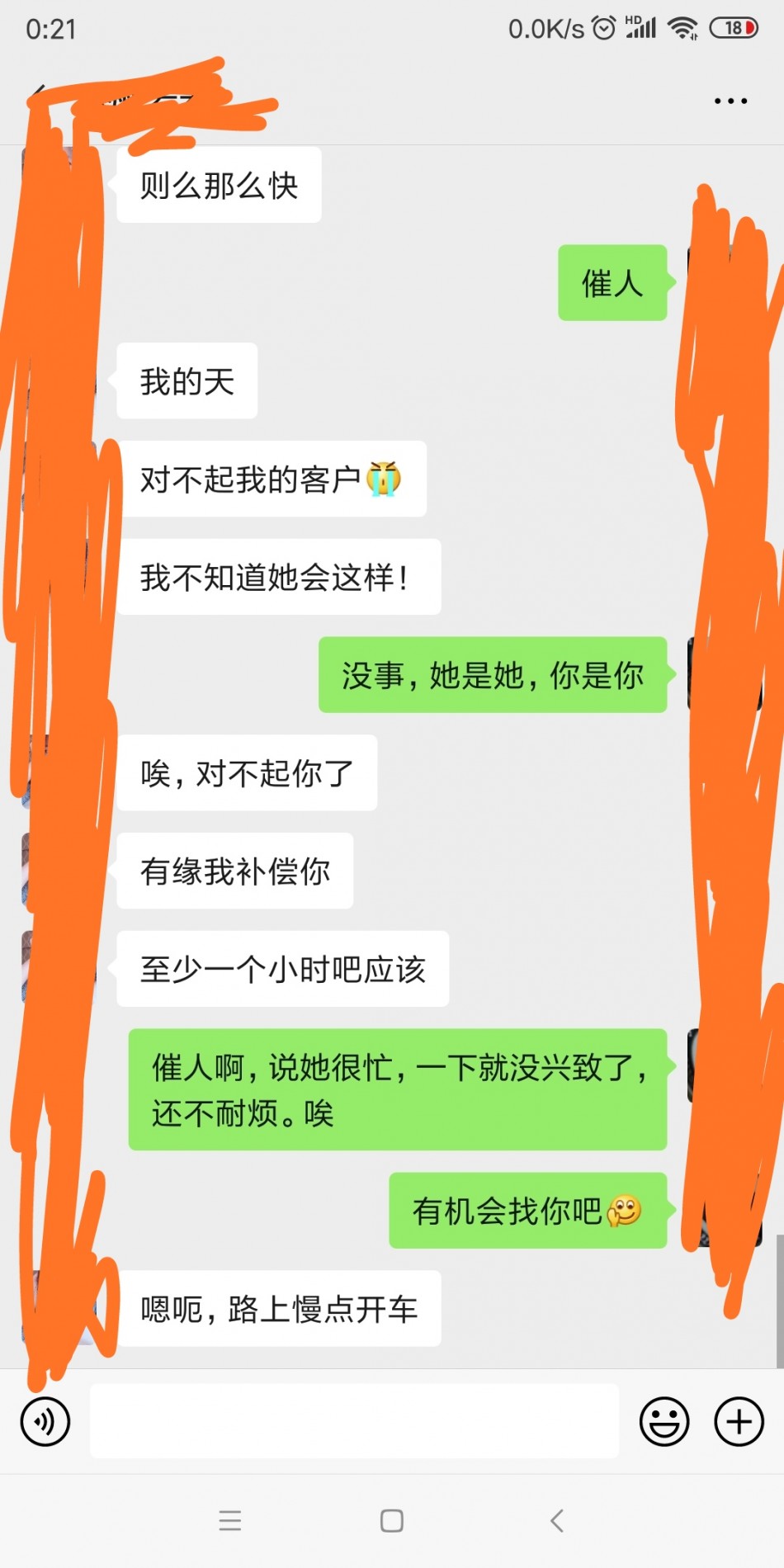
Task: Tap the system back navigation button
Action: pos(557,1520)
